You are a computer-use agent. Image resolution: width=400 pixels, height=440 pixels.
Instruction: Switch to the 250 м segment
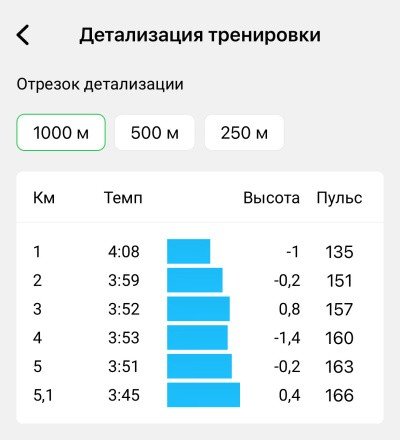244,132
